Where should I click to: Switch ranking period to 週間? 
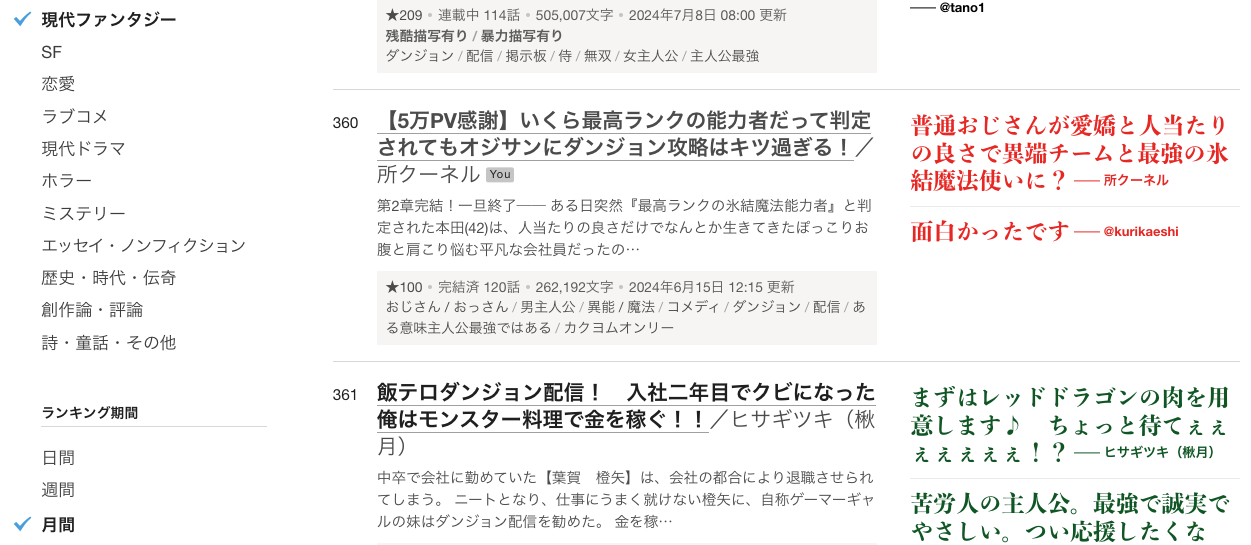pos(58,490)
